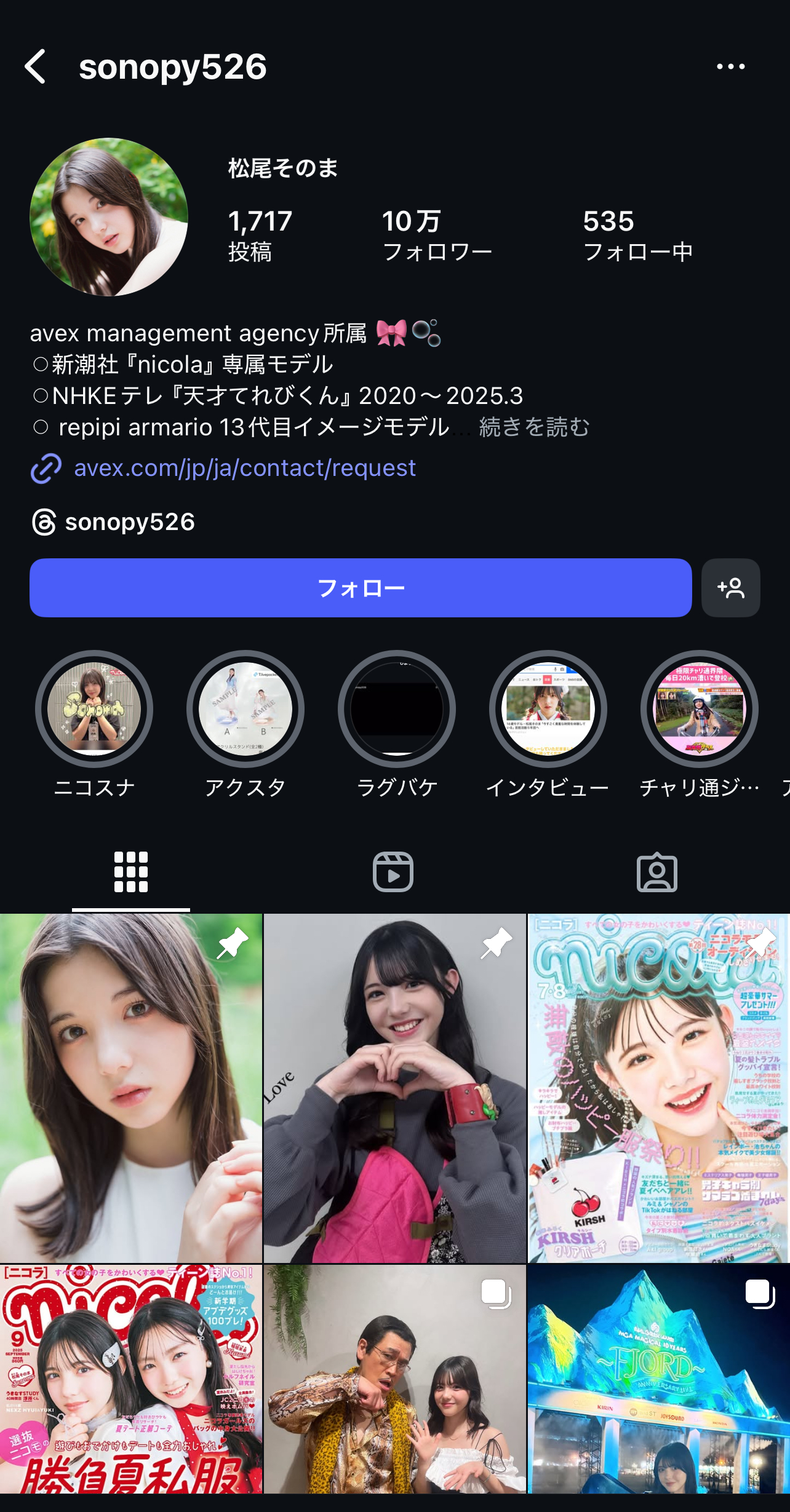Screen dimensions: 790x1512
Task: Open the ニコスナ story highlight
Action: [x=94, y=709]
